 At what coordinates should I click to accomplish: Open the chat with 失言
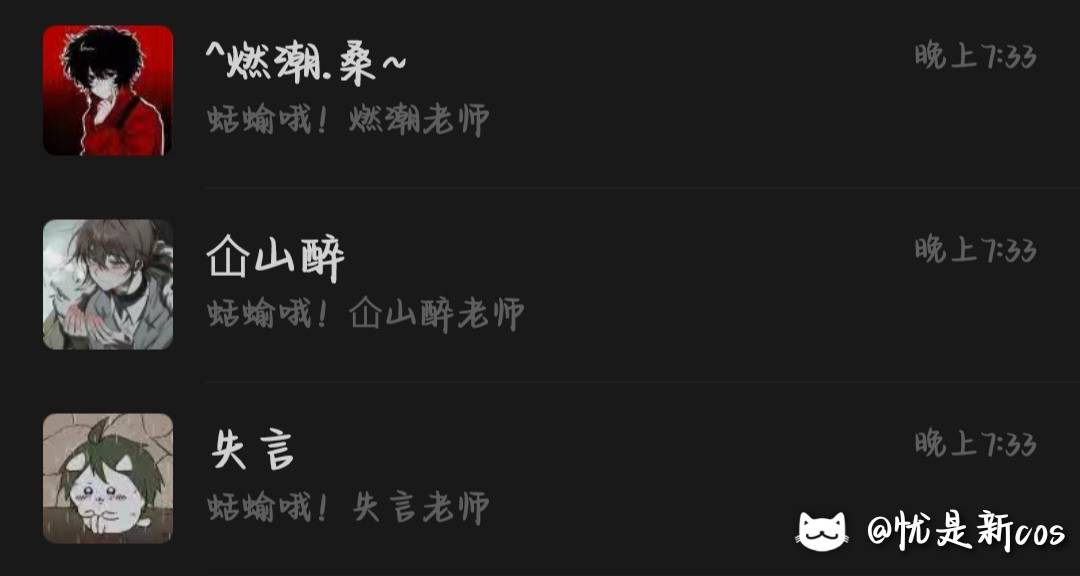tap(540, 479)
